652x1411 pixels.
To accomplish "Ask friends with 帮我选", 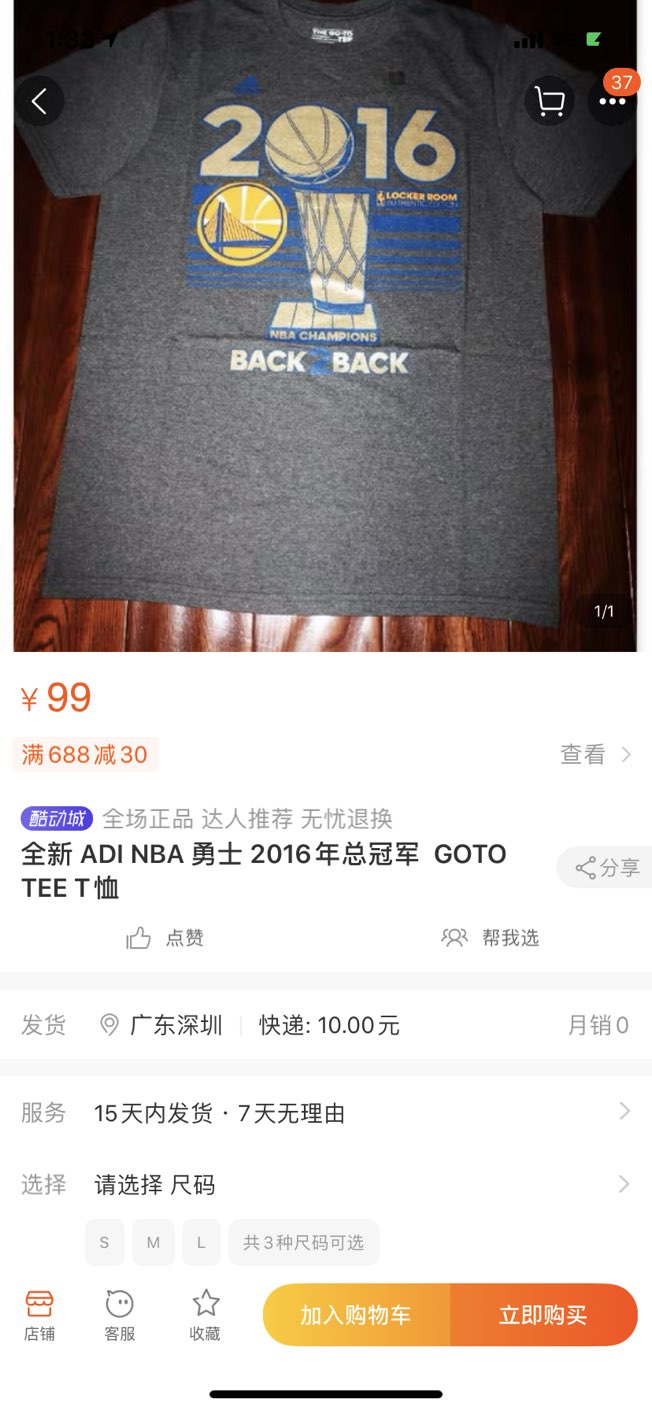I will [x=490, y=938].
